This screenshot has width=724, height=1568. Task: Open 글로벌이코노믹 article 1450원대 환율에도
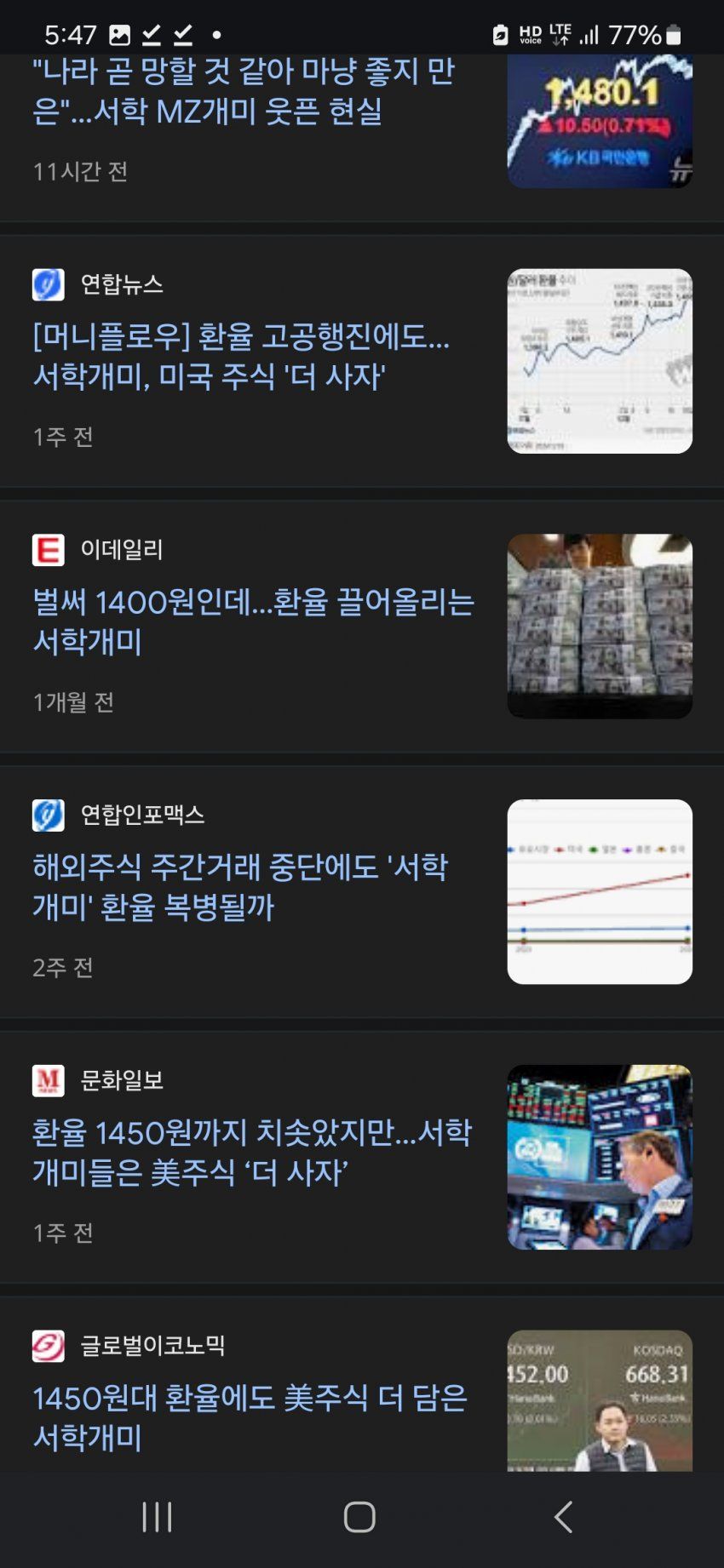(x=250, y=1418)
